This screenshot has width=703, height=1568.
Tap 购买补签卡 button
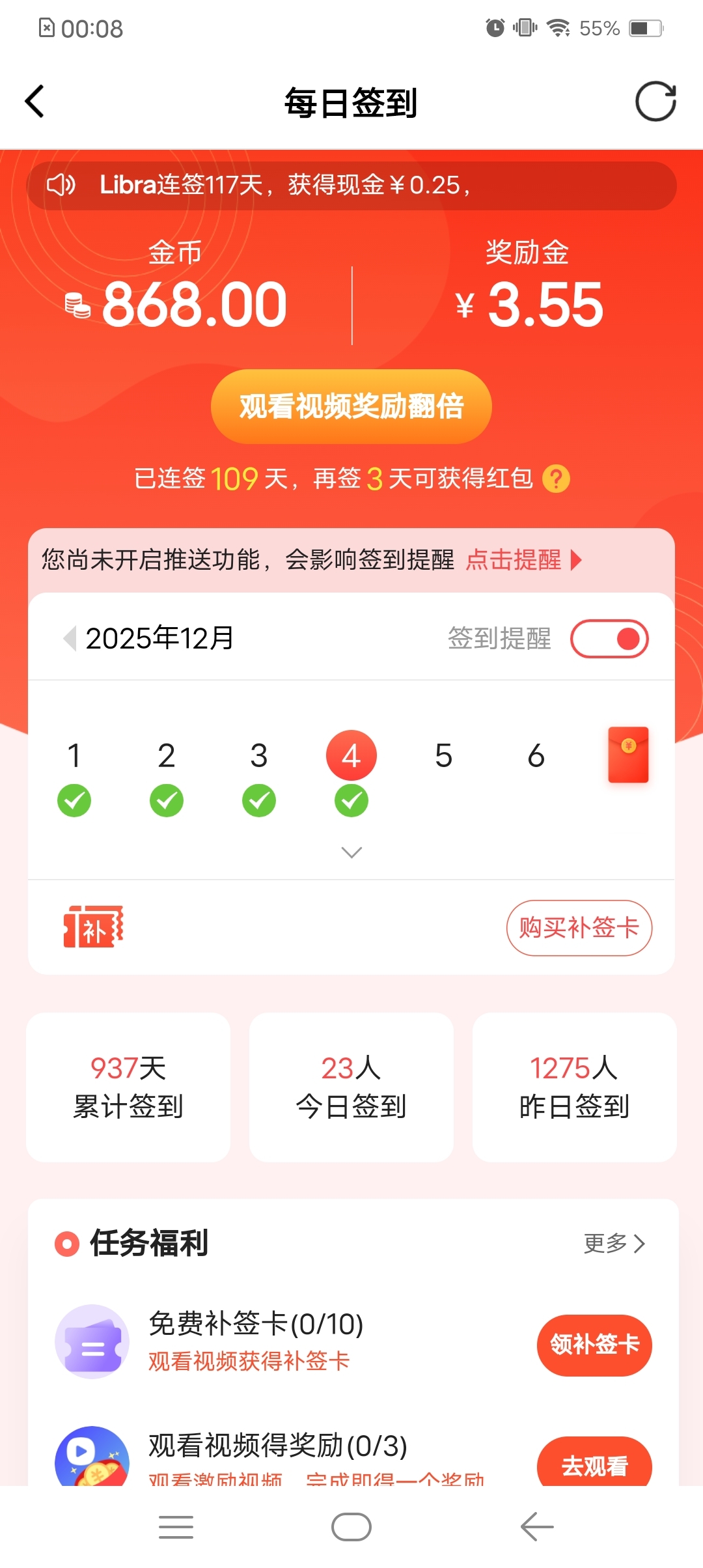[x=579, y=928]
